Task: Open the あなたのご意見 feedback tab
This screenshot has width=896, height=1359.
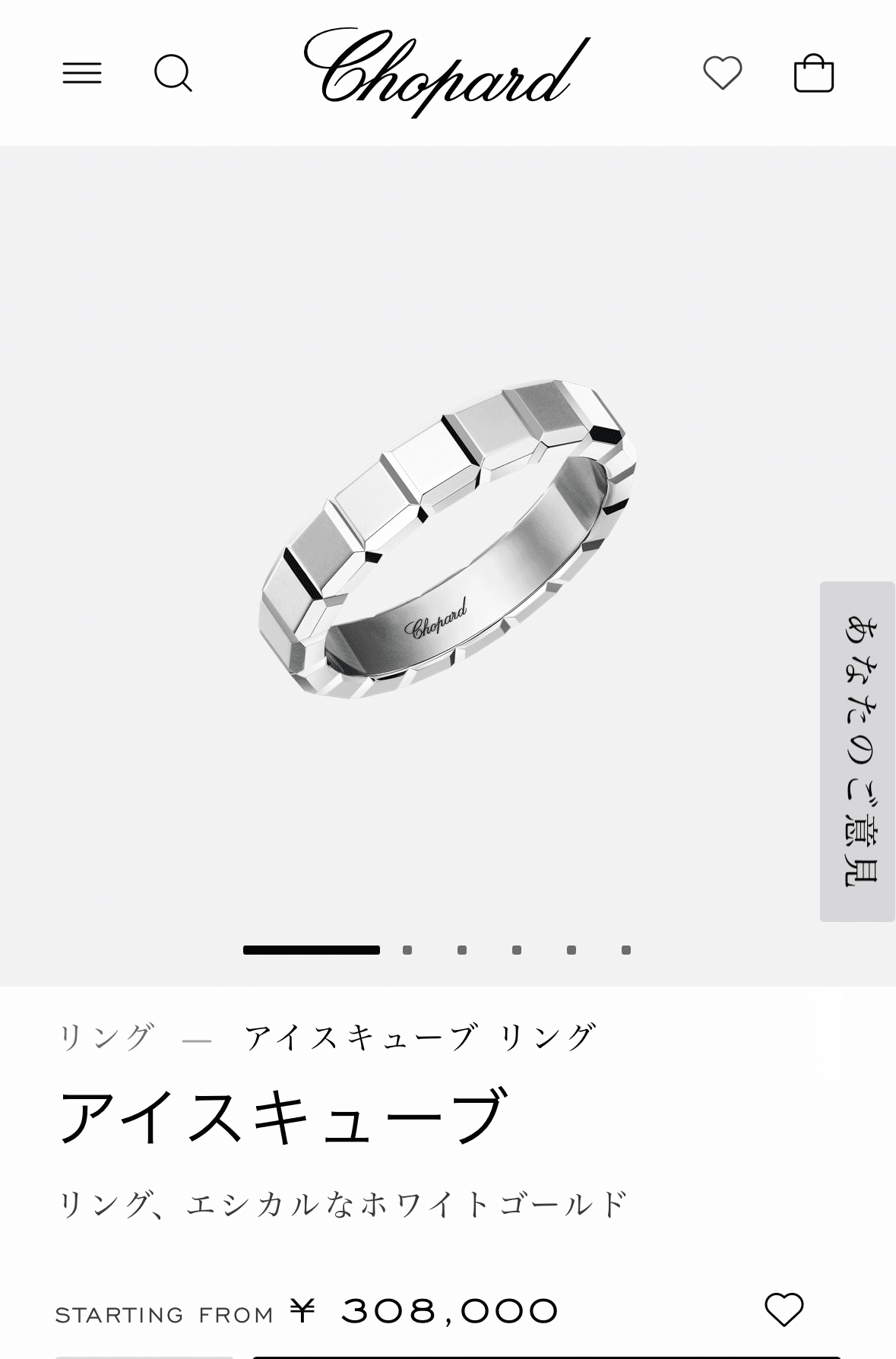Action: (x=858, y=751)
